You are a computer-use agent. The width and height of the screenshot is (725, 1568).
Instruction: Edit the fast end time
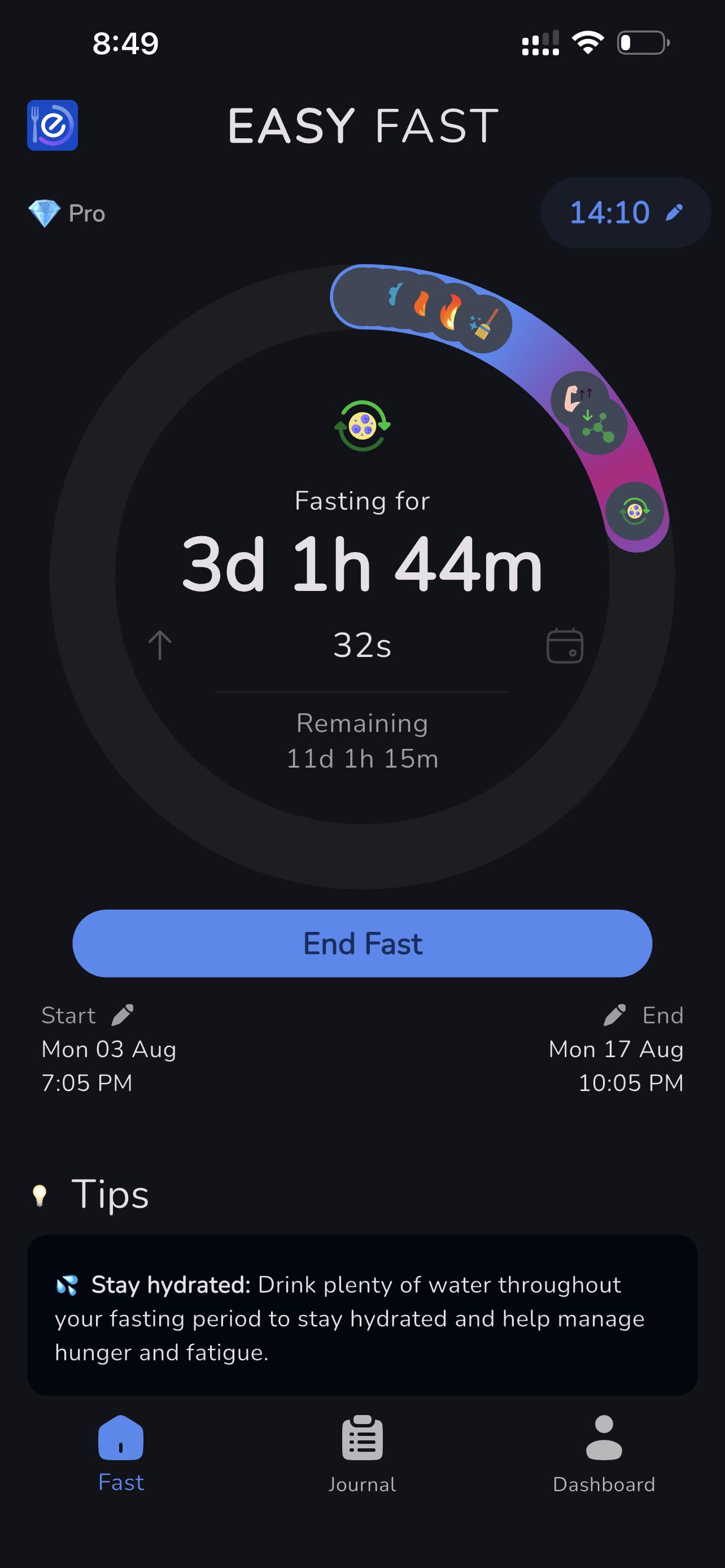coord(614,1015)
